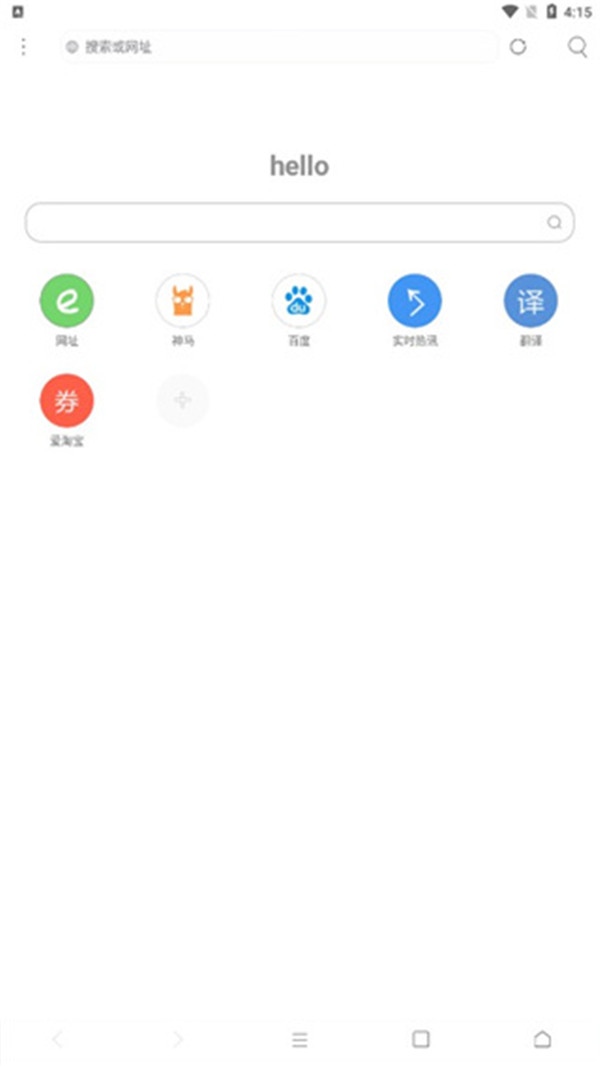Image resolution: width=600 pixels, height=1066 pixels.
Task: Open the red 券 coupon shortcut
Action: 67,401
